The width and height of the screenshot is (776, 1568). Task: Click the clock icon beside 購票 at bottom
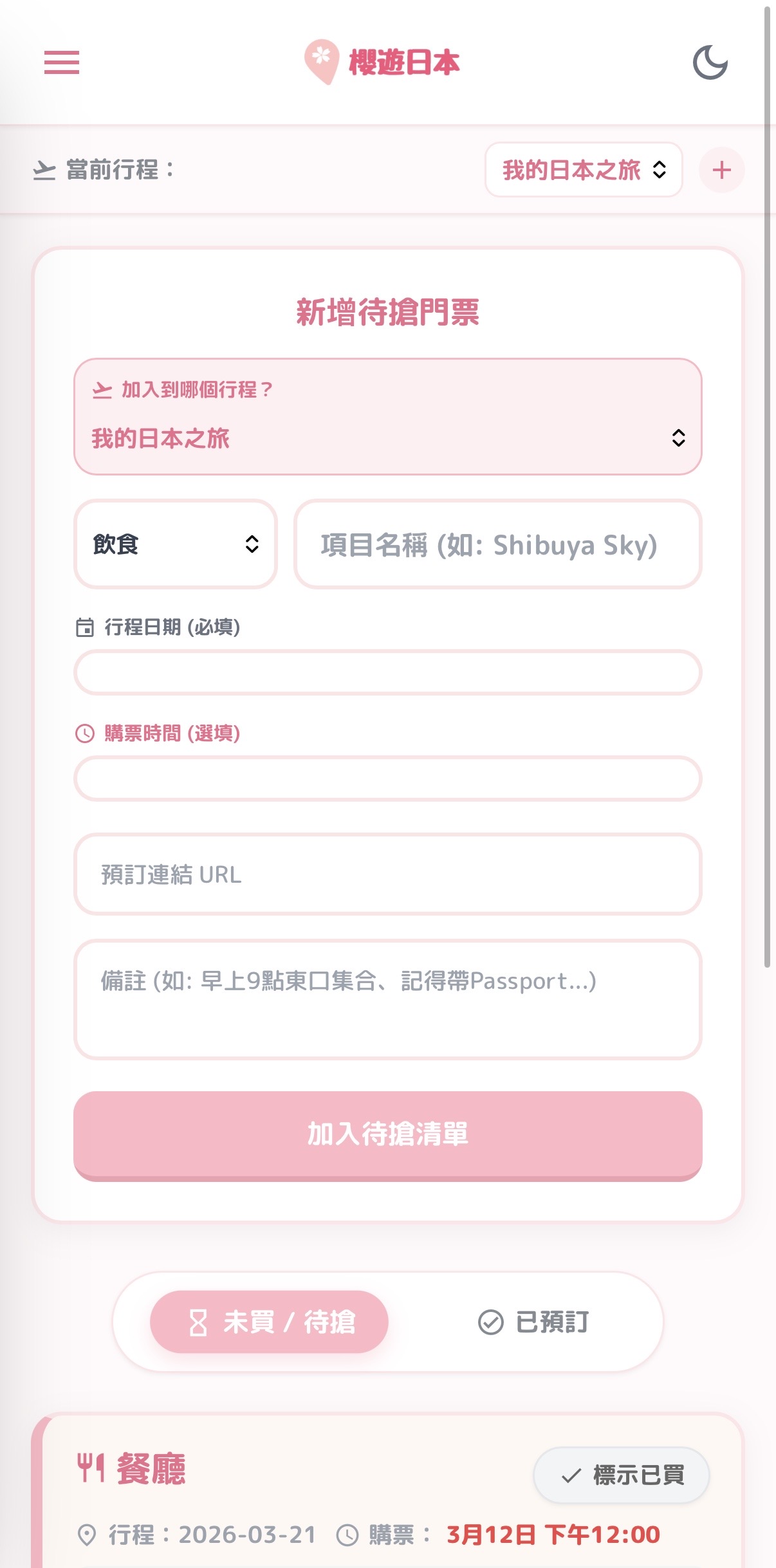(x=348, y=1535)
